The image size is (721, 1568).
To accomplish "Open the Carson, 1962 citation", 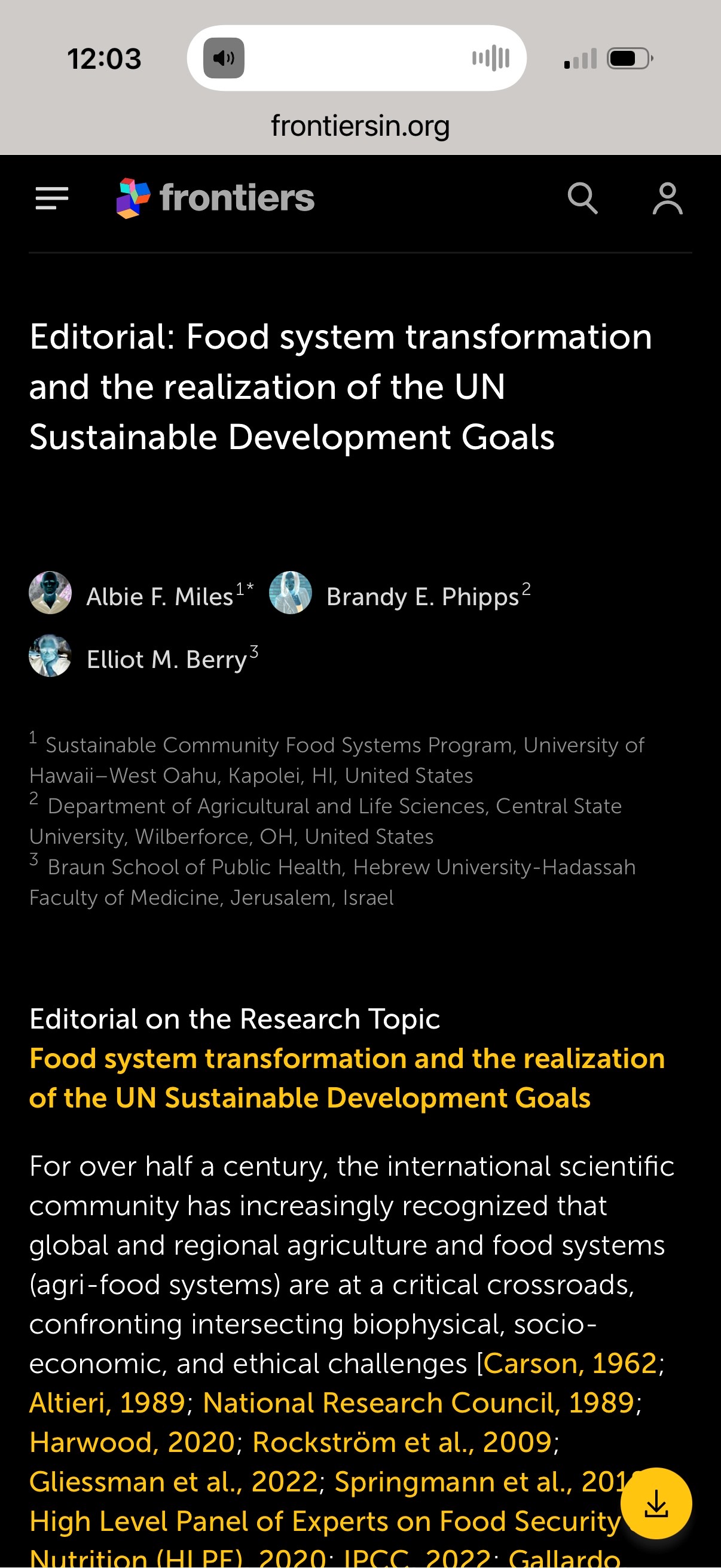I will 570,1363.
